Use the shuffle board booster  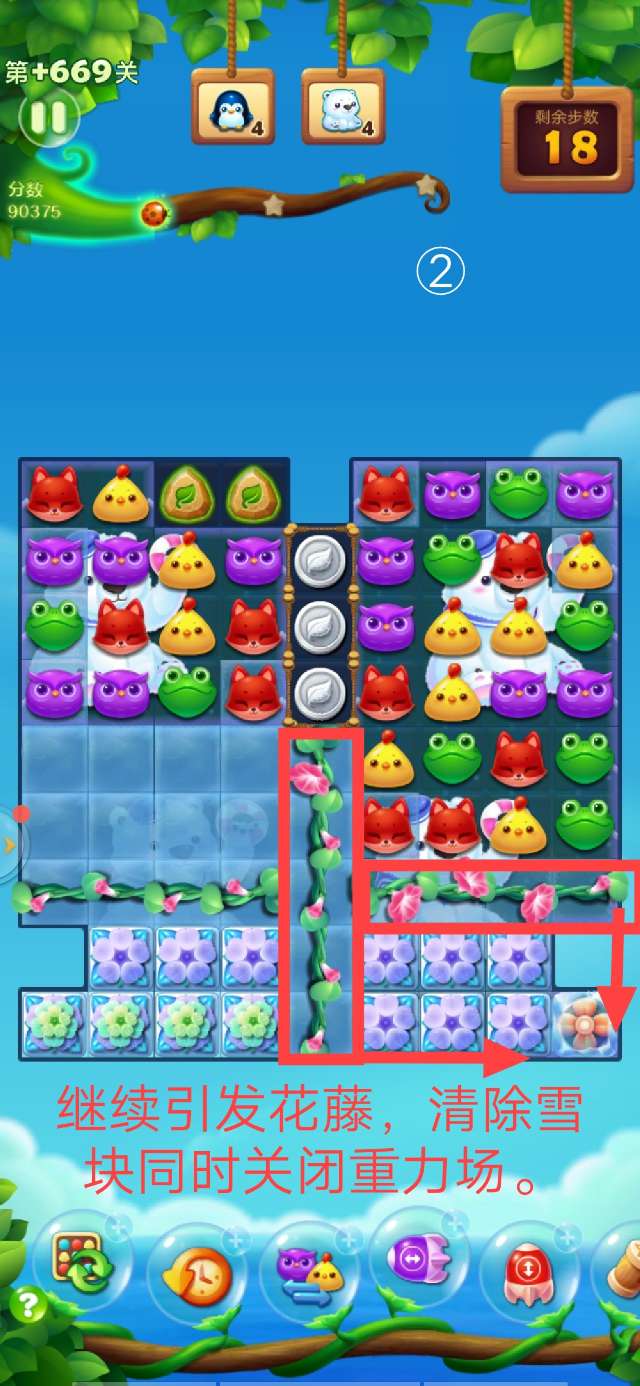(x=80, y=1262)
